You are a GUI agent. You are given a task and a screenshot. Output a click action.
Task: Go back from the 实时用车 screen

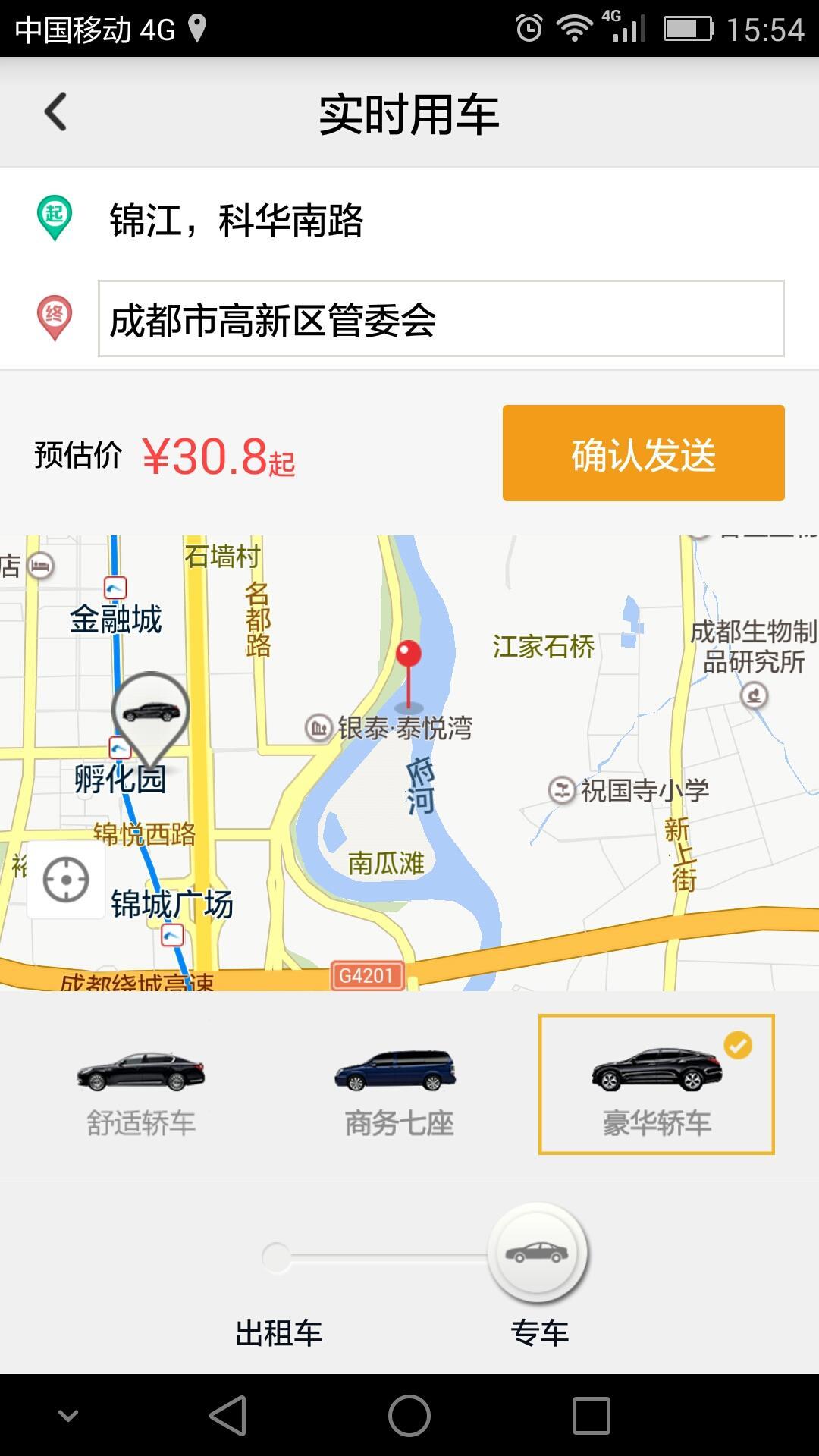click(55, 112)
